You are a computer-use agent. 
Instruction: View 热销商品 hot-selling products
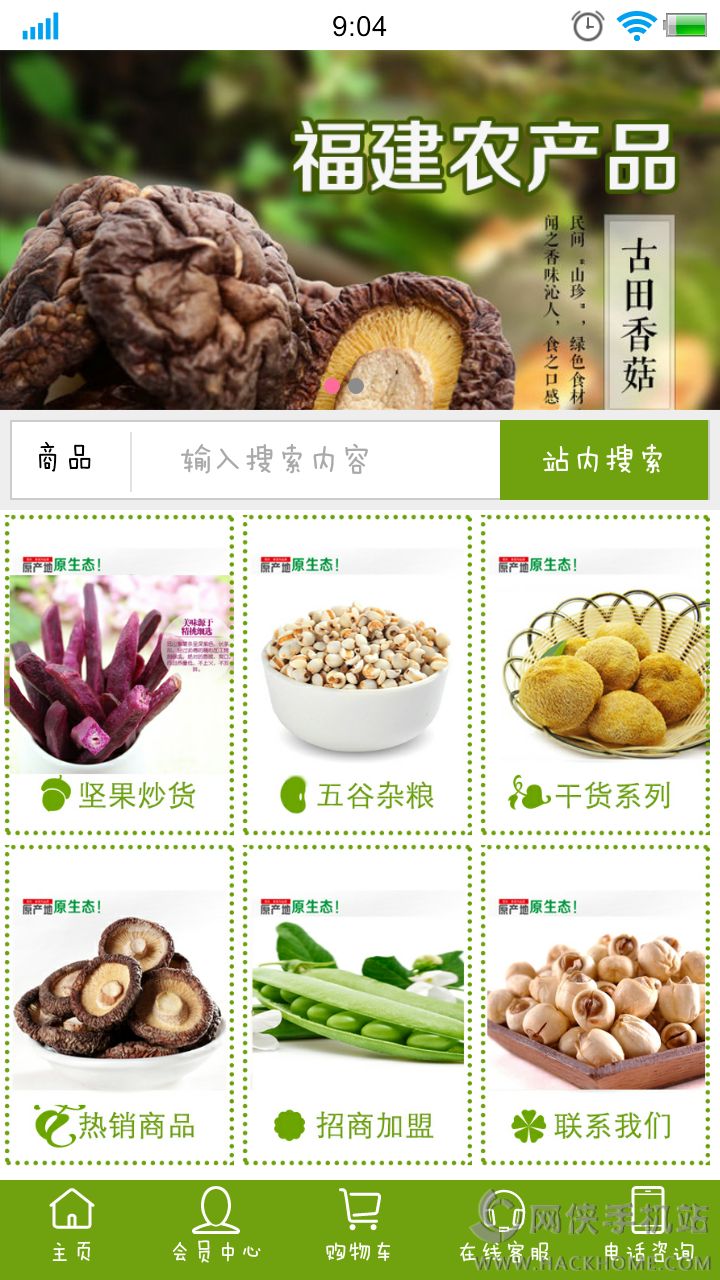pyautogui.click(x=119, y=1005)
